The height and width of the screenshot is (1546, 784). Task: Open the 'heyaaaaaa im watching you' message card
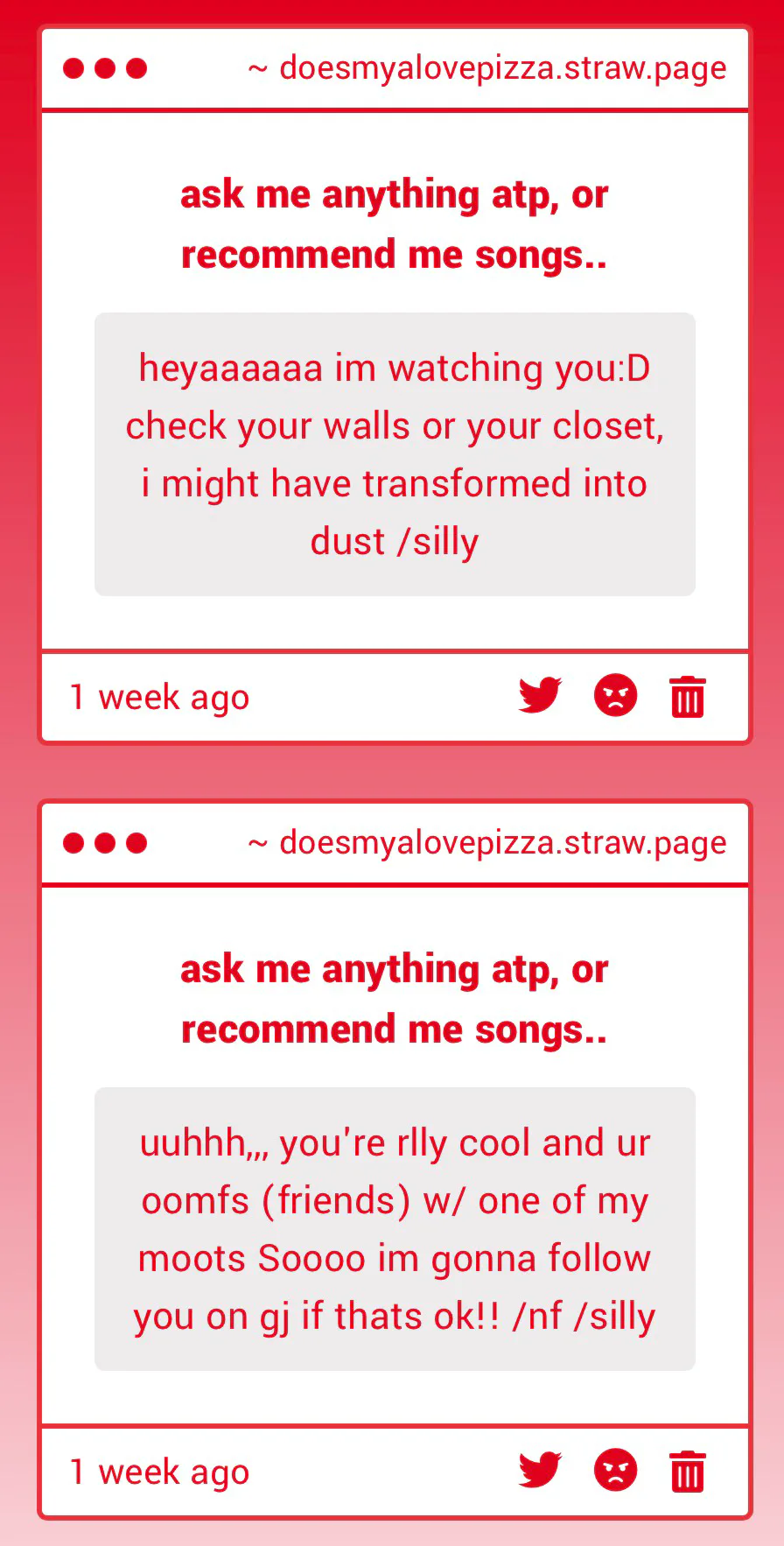coord(395,454)
